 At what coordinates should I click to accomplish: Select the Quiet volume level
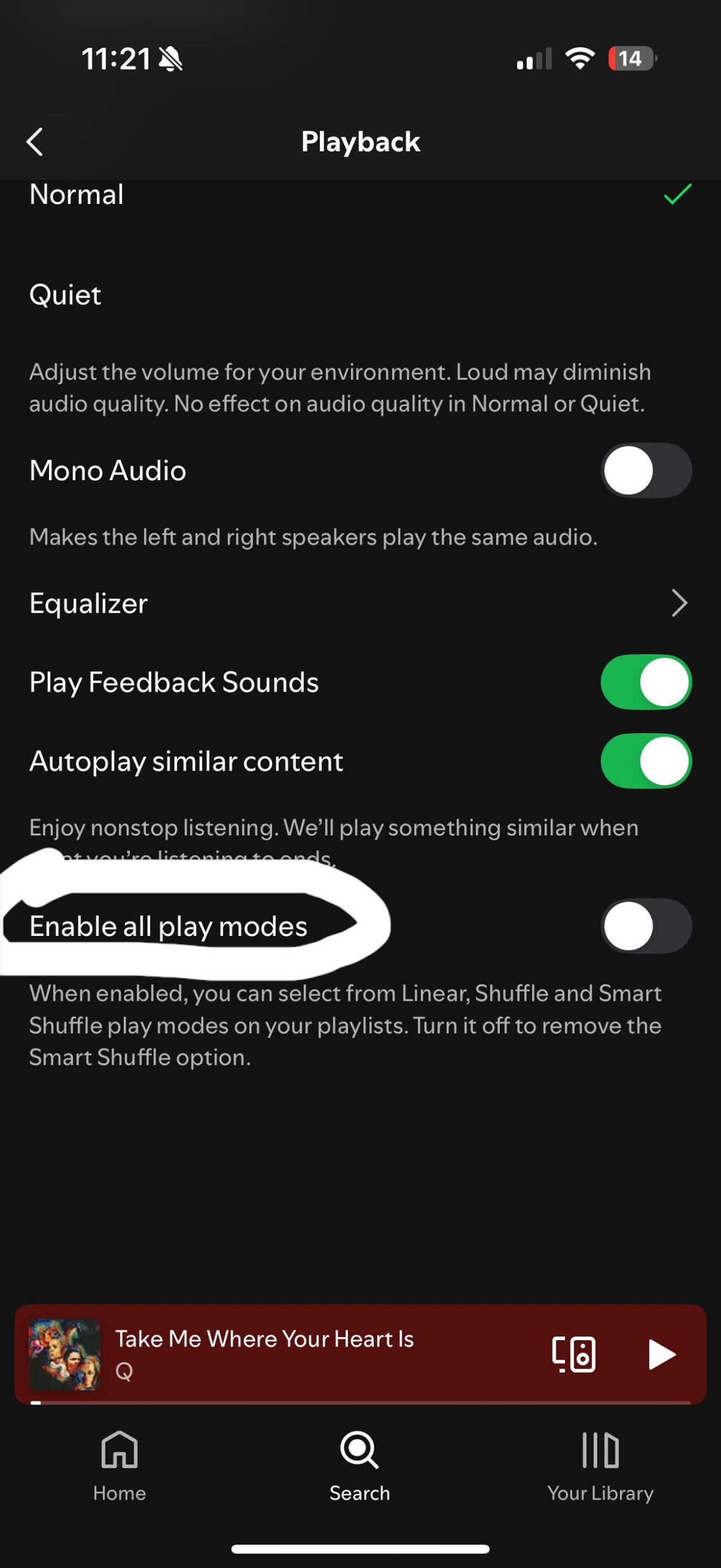point(66,295)
